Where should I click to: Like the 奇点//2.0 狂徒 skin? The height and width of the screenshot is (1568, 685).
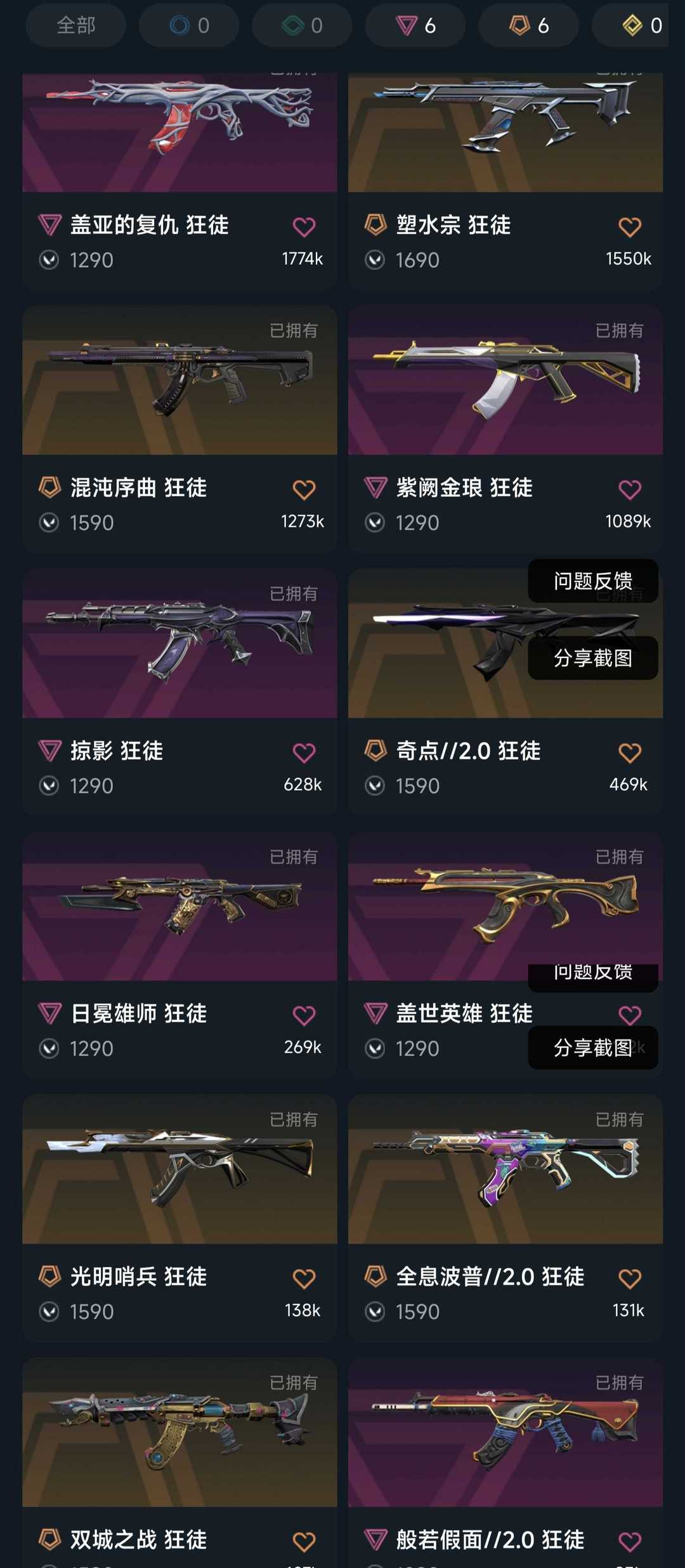[630, 753]
